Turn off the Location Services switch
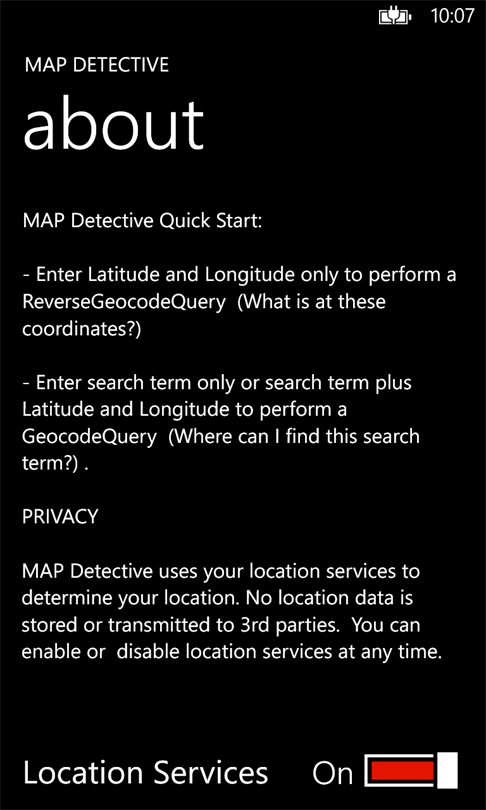The height and width of the screenshot is (810, 486). coord(411,770)
